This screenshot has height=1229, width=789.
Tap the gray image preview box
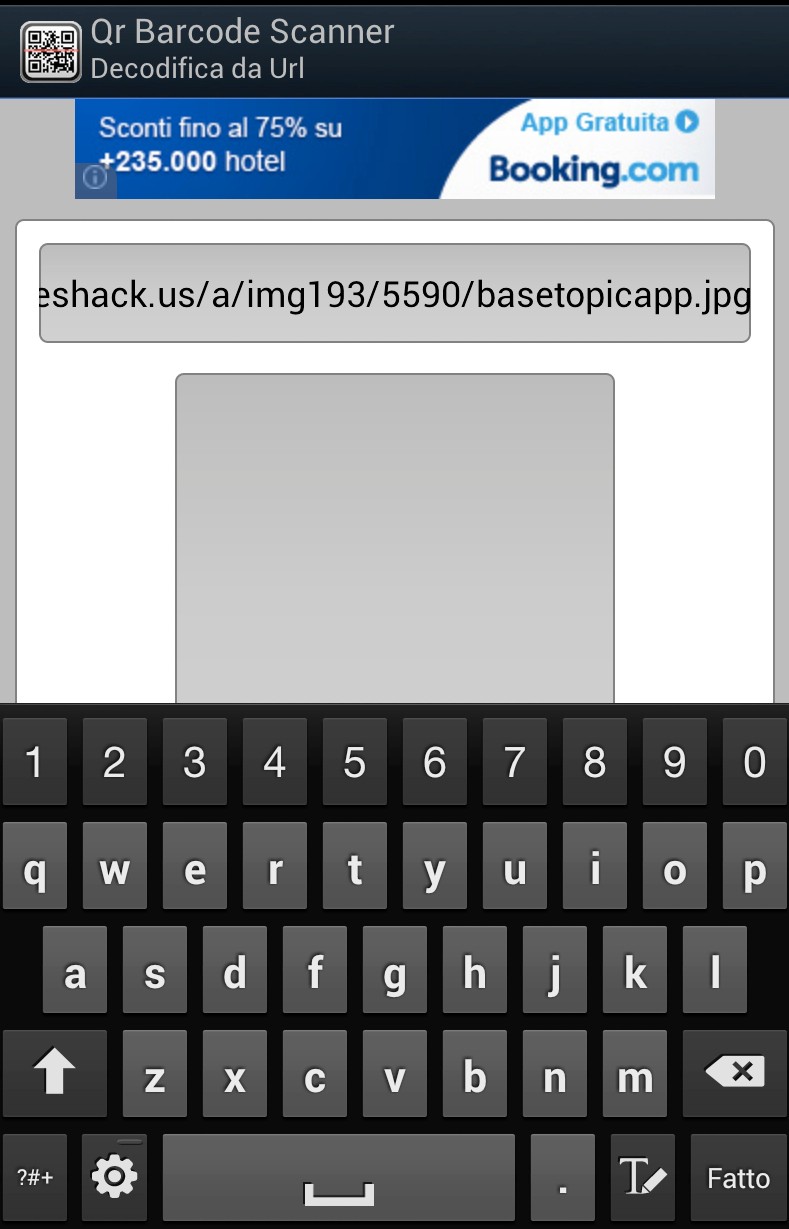point(394,540)
